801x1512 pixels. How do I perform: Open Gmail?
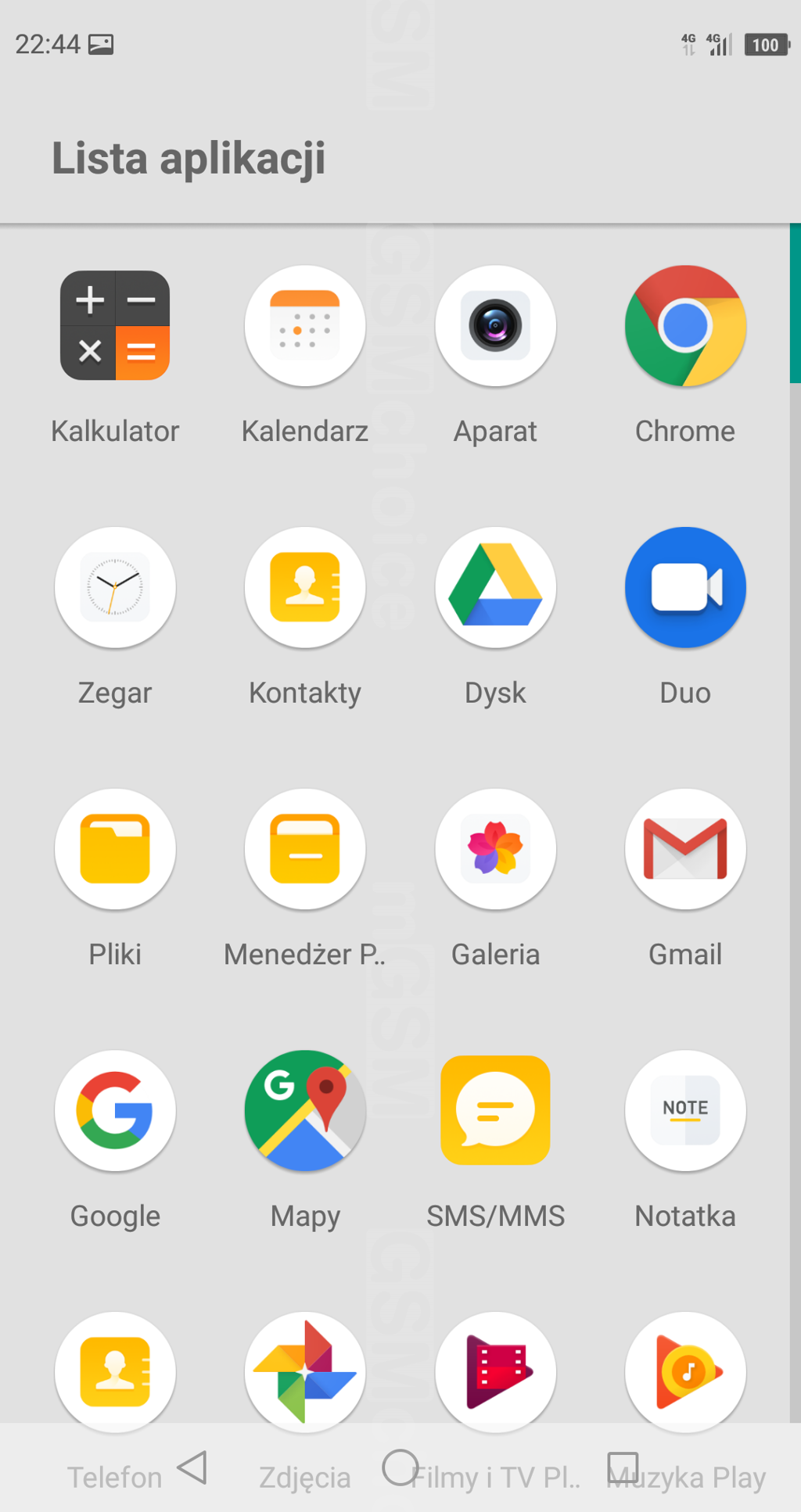click(685, 849)
